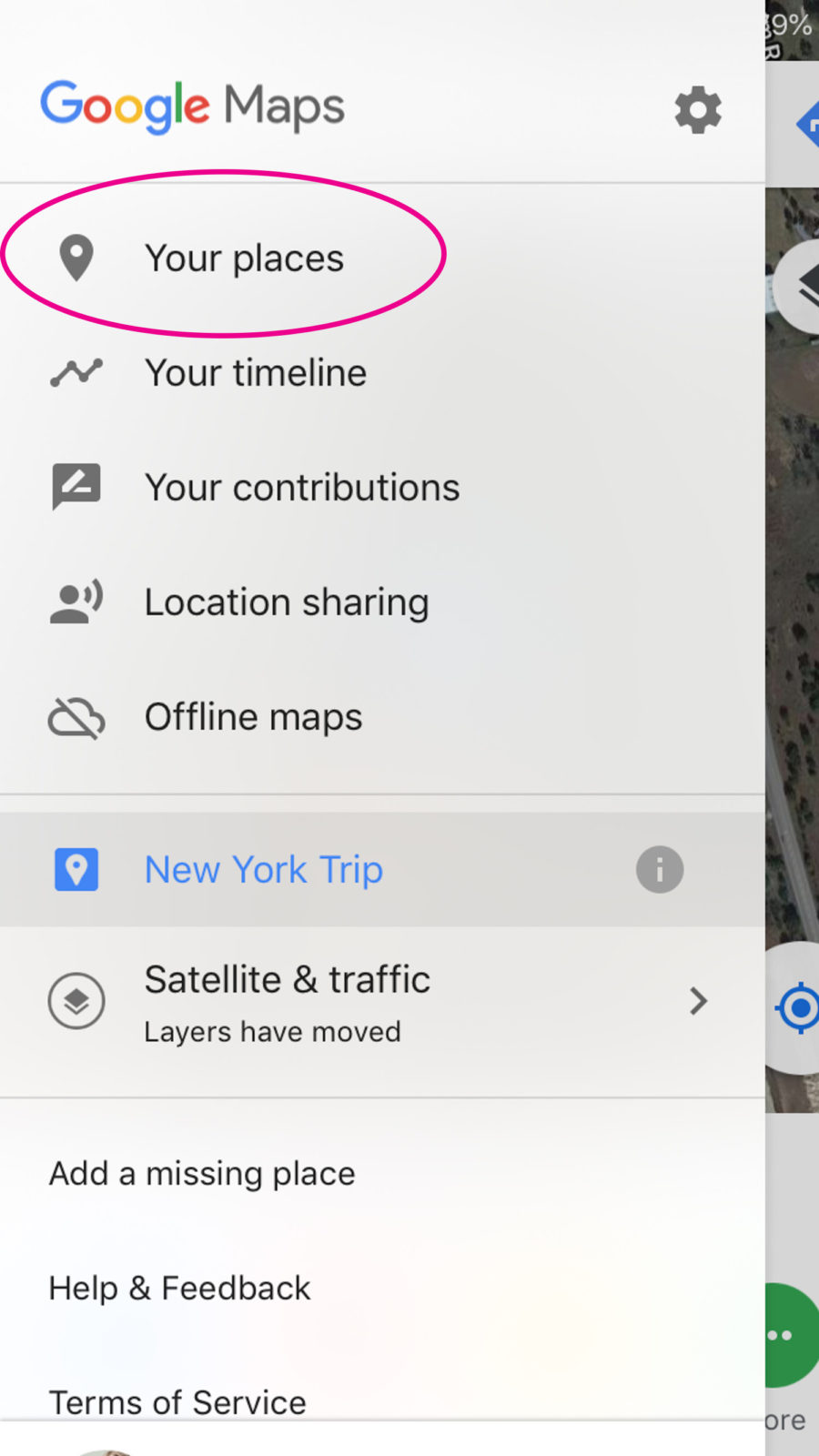Open the settings gear

[697, 110]
